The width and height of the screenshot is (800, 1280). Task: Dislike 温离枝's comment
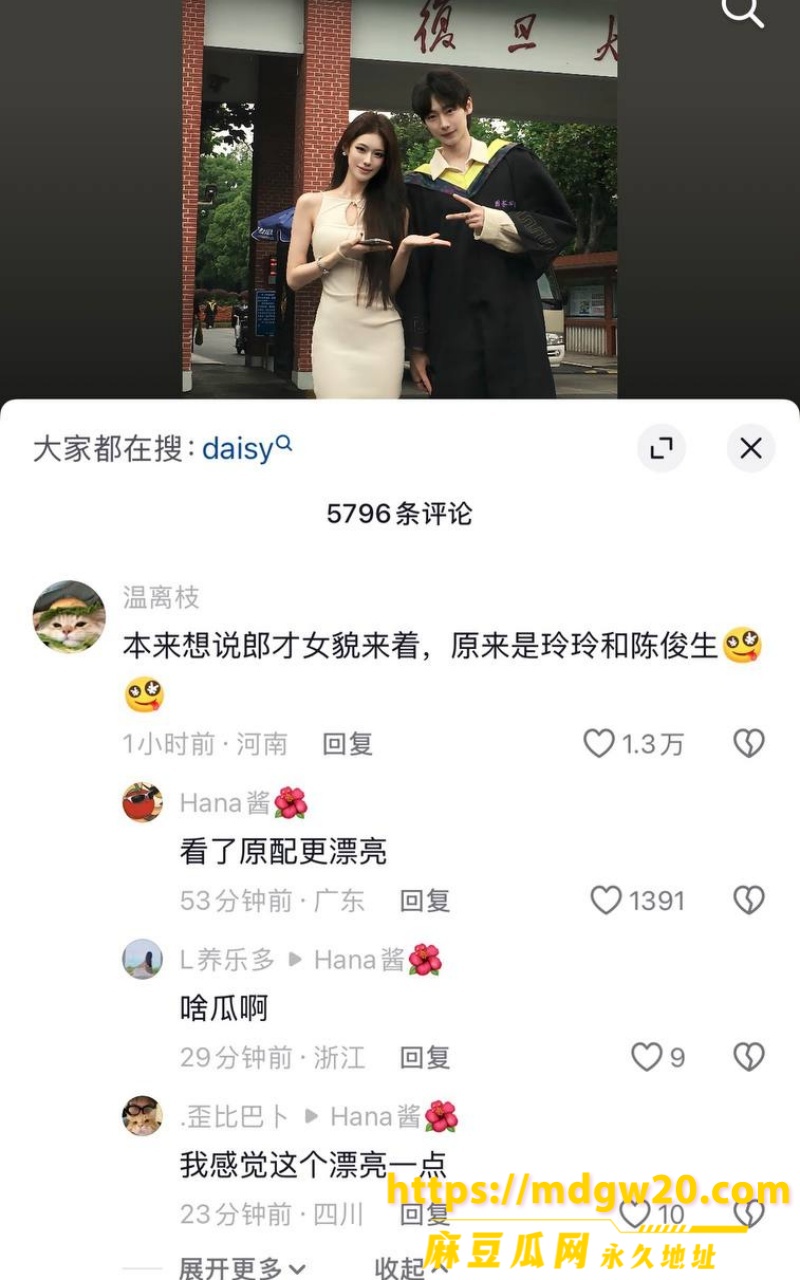[x=749, y=744]
